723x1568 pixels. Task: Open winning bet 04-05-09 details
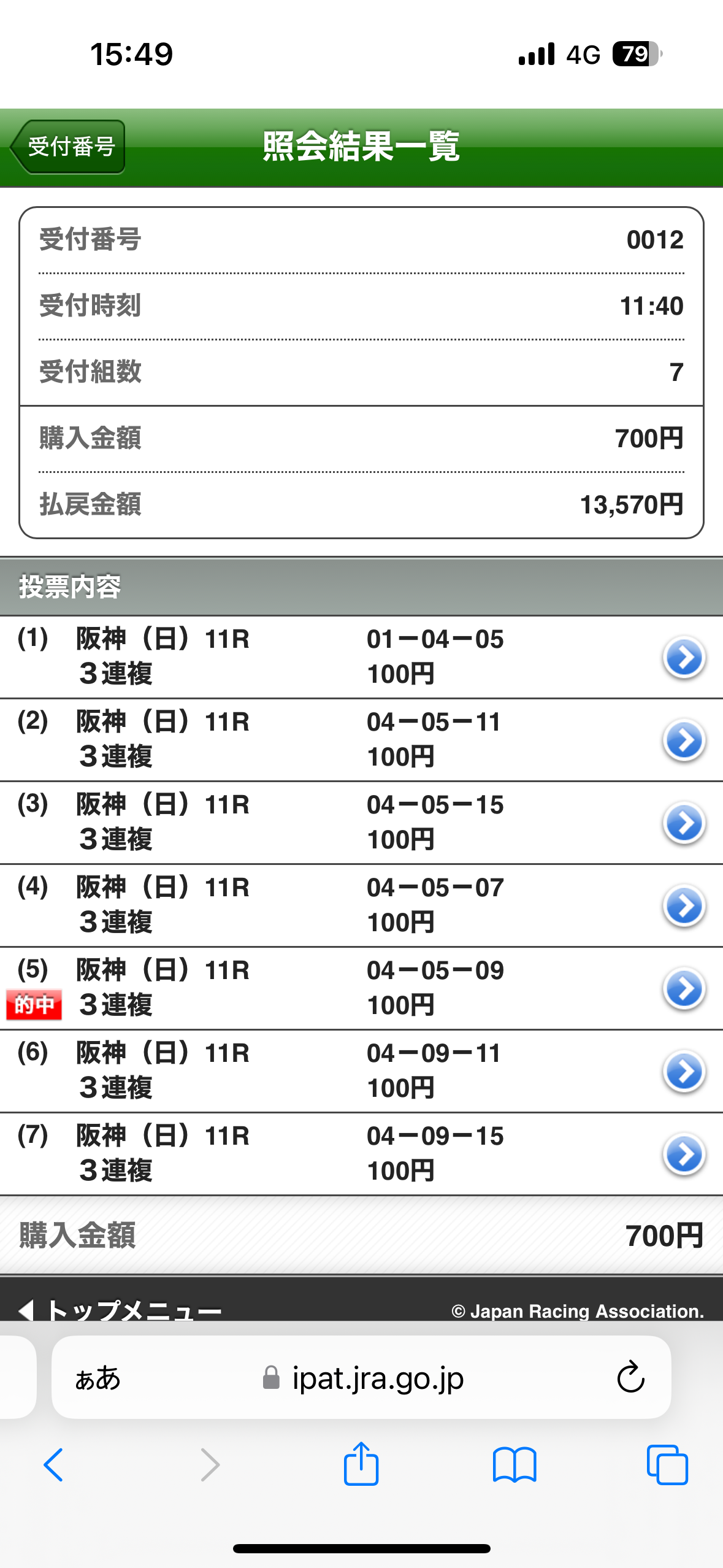(684, 989)
